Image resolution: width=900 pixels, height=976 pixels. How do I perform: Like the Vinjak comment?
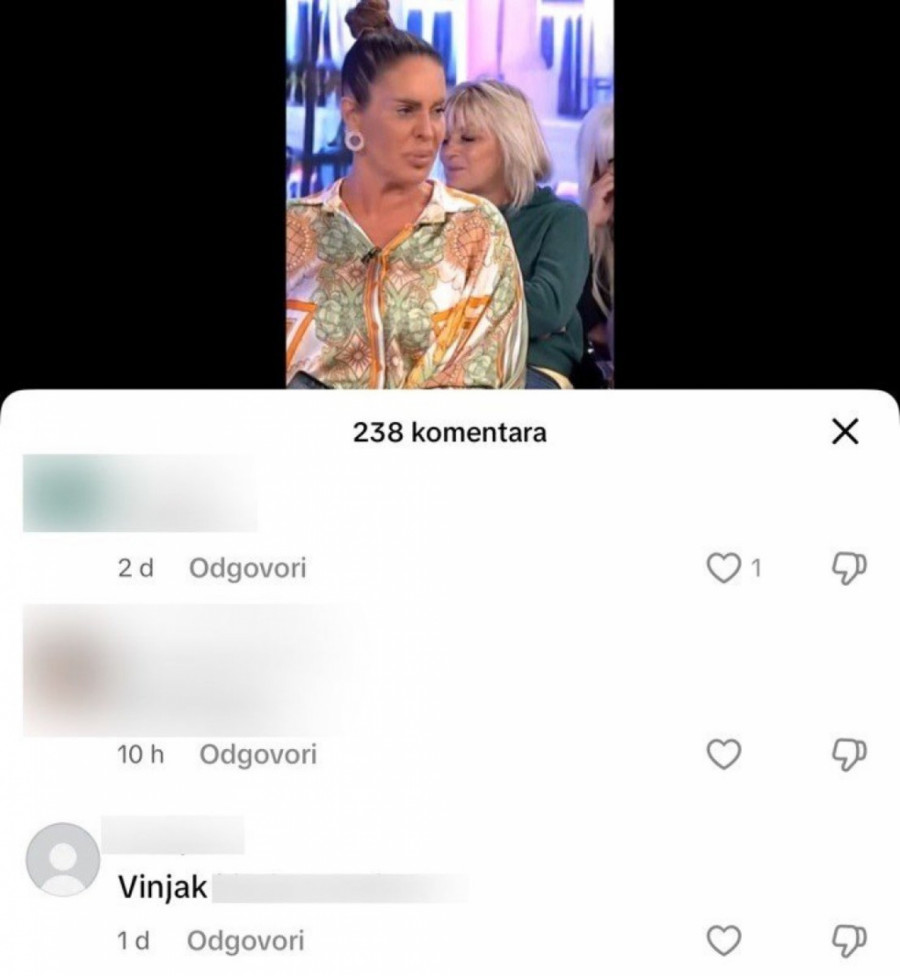[x=723, y=940]
